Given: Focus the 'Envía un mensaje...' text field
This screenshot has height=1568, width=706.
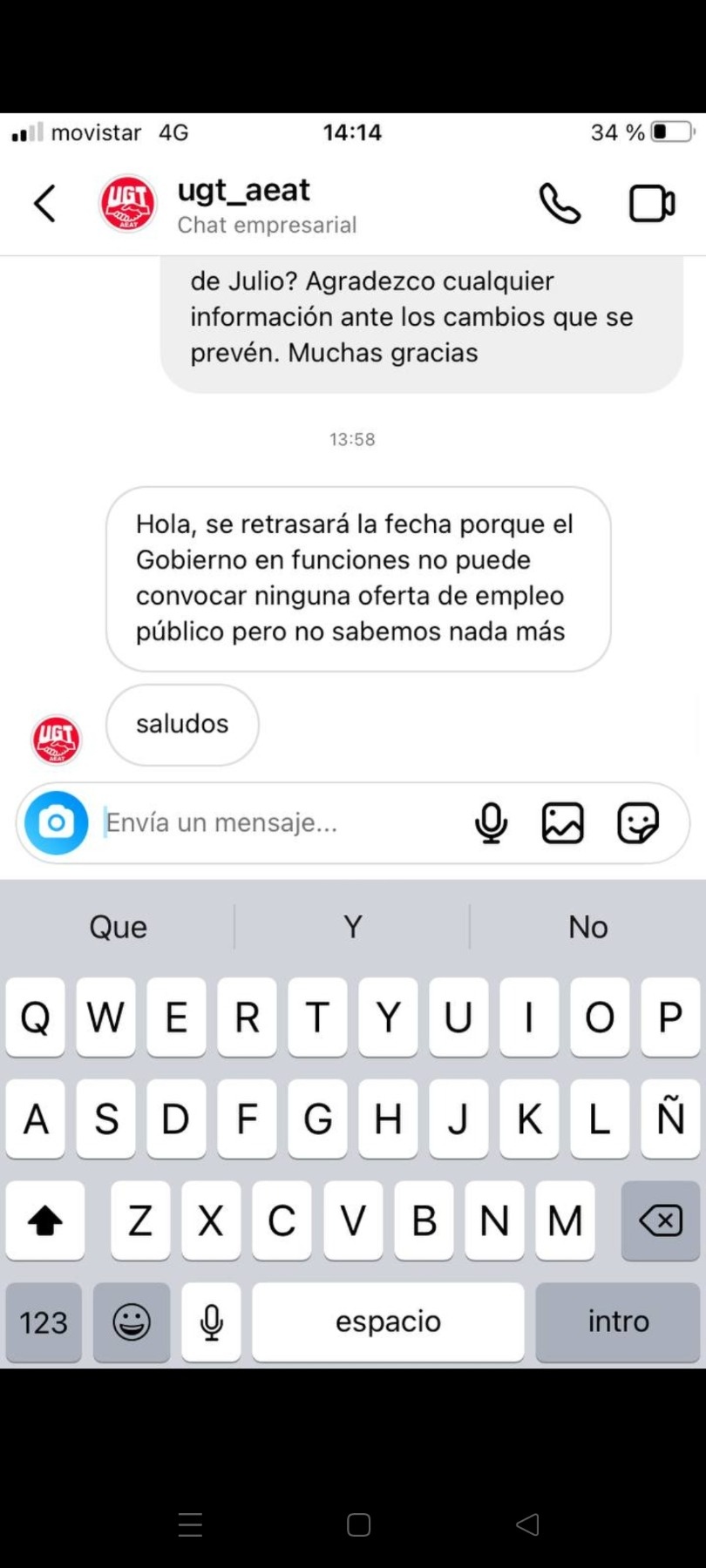Looking at the screenshot, I should coord(279,822).
